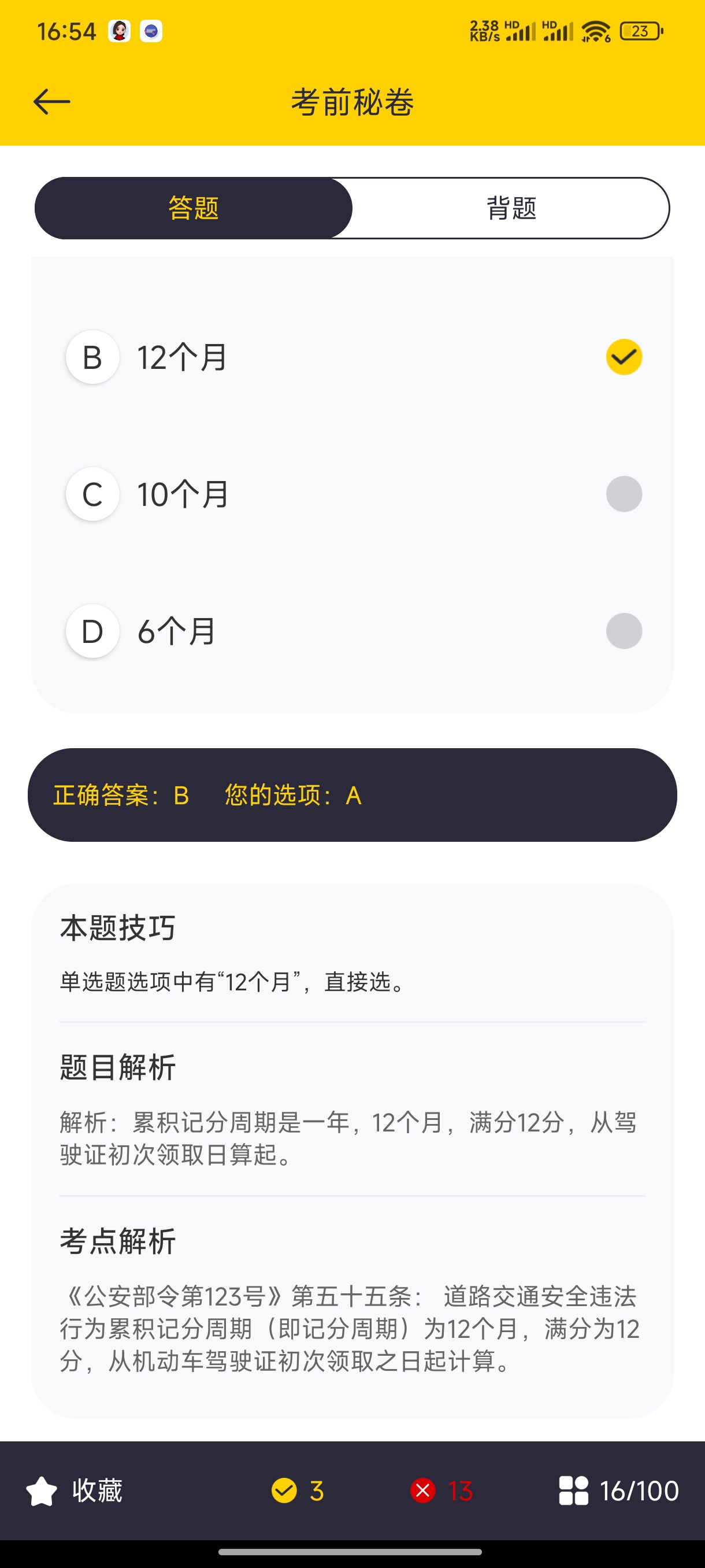
Task: Click the yellow checkmark showing correct count
Action: pyautogui.click(x=286, y=1491)
